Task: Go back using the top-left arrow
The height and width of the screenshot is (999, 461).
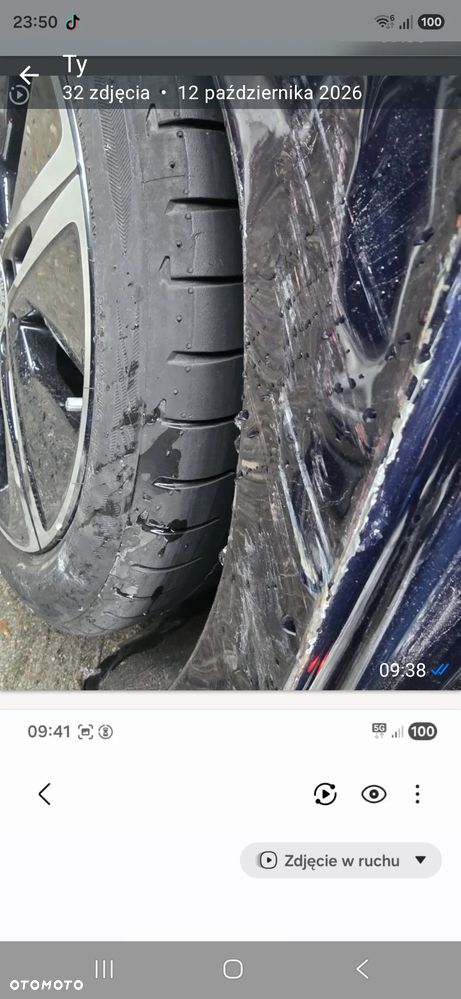Action: [x=29, y=75]
